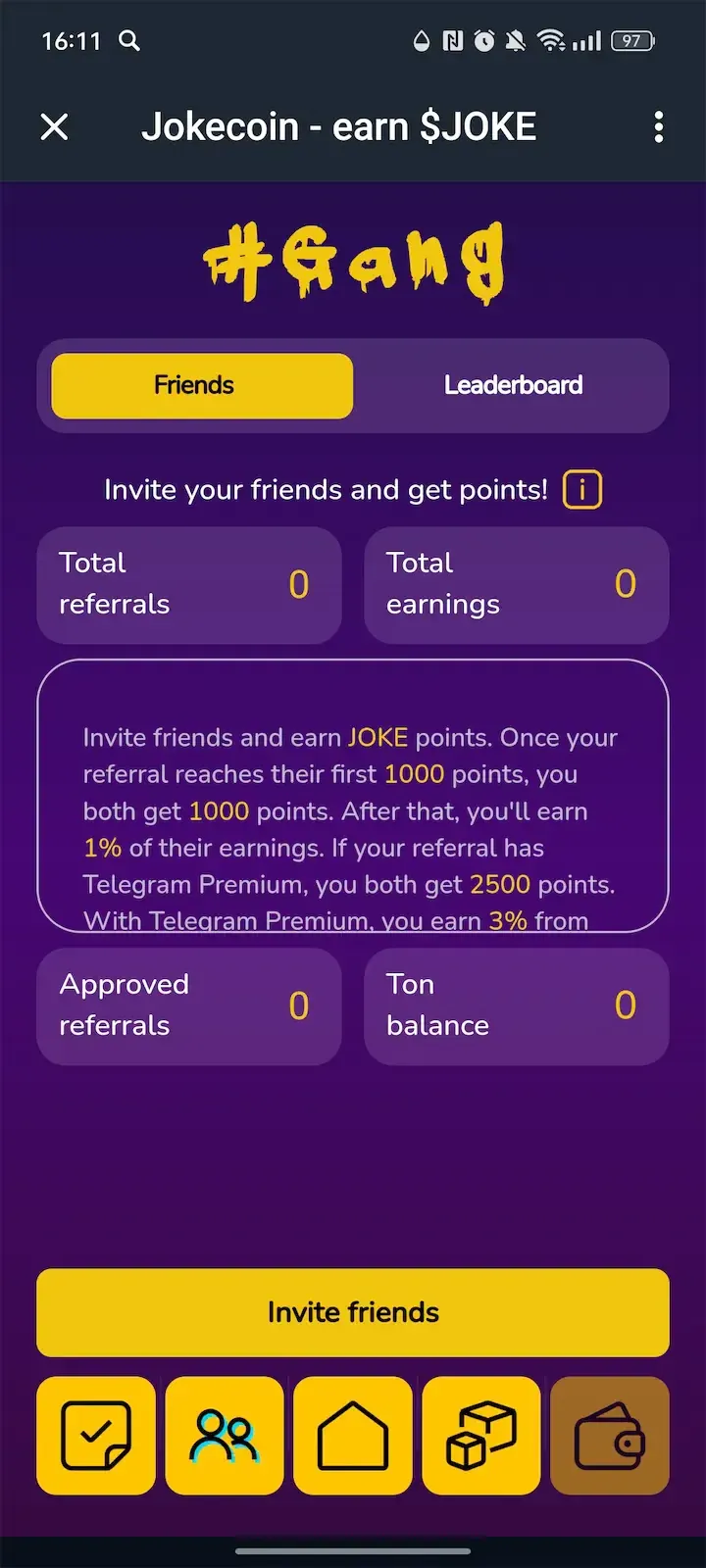
Task: Open the Tasks checklist icon
Action: (x=95, y=1435)
